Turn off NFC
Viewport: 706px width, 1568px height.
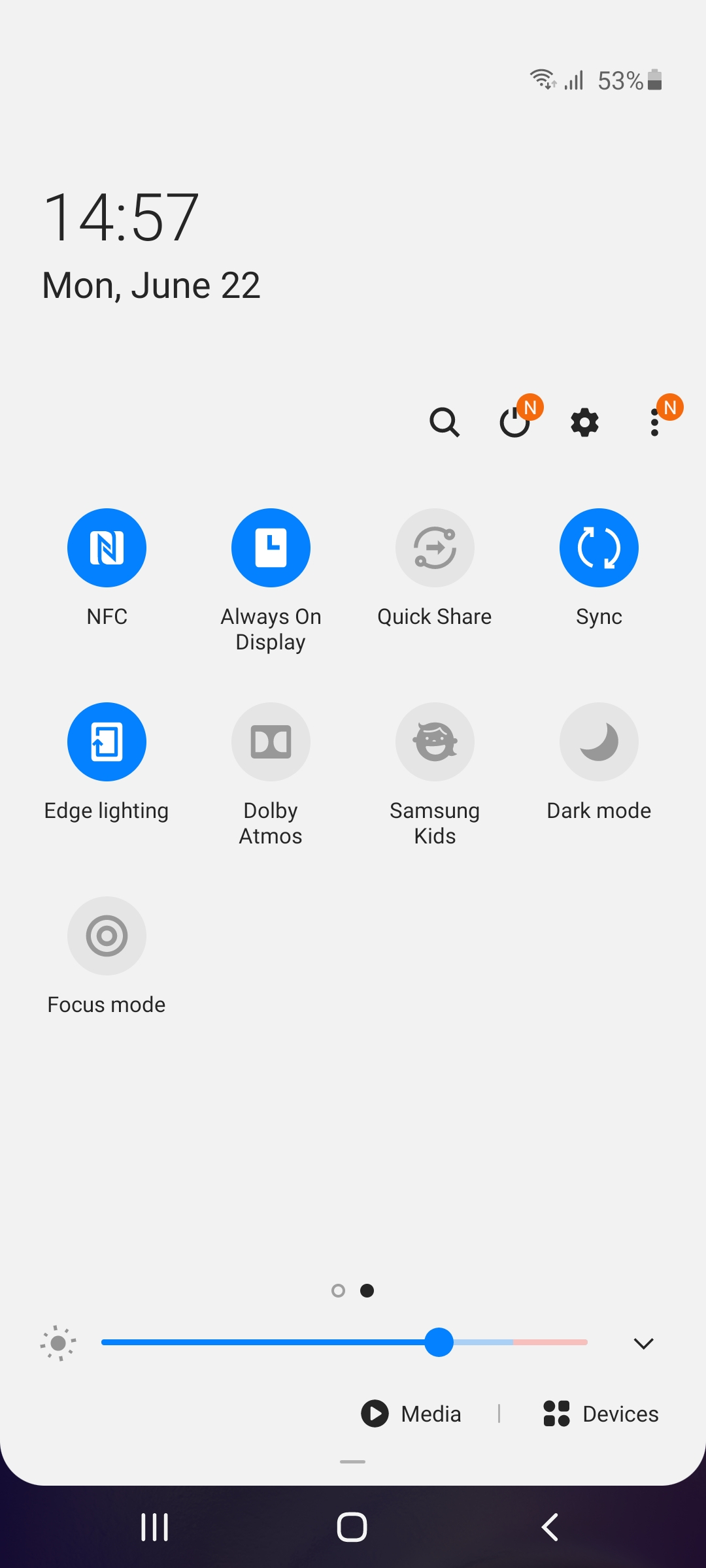(x=107, y=547)
